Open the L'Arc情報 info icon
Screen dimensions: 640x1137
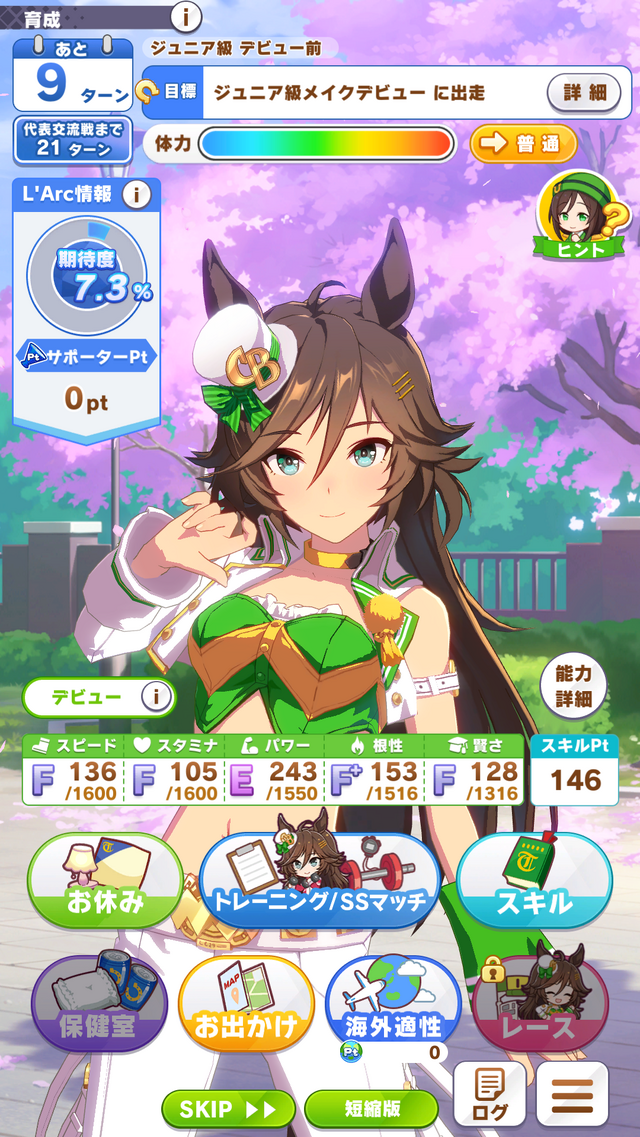(136, 194)
